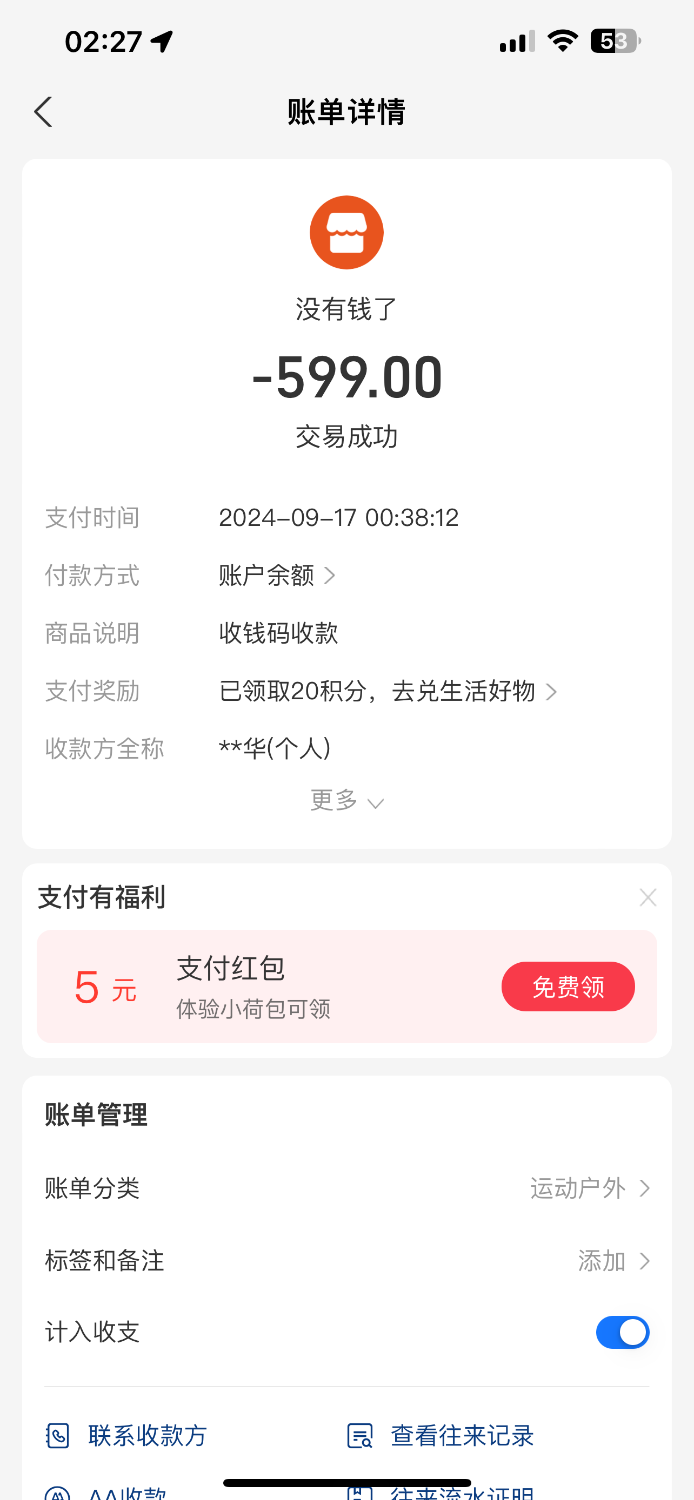Tap 联系收款方 to contact the payee
Screen dimensions: 694x1500
coord(127,1436)
